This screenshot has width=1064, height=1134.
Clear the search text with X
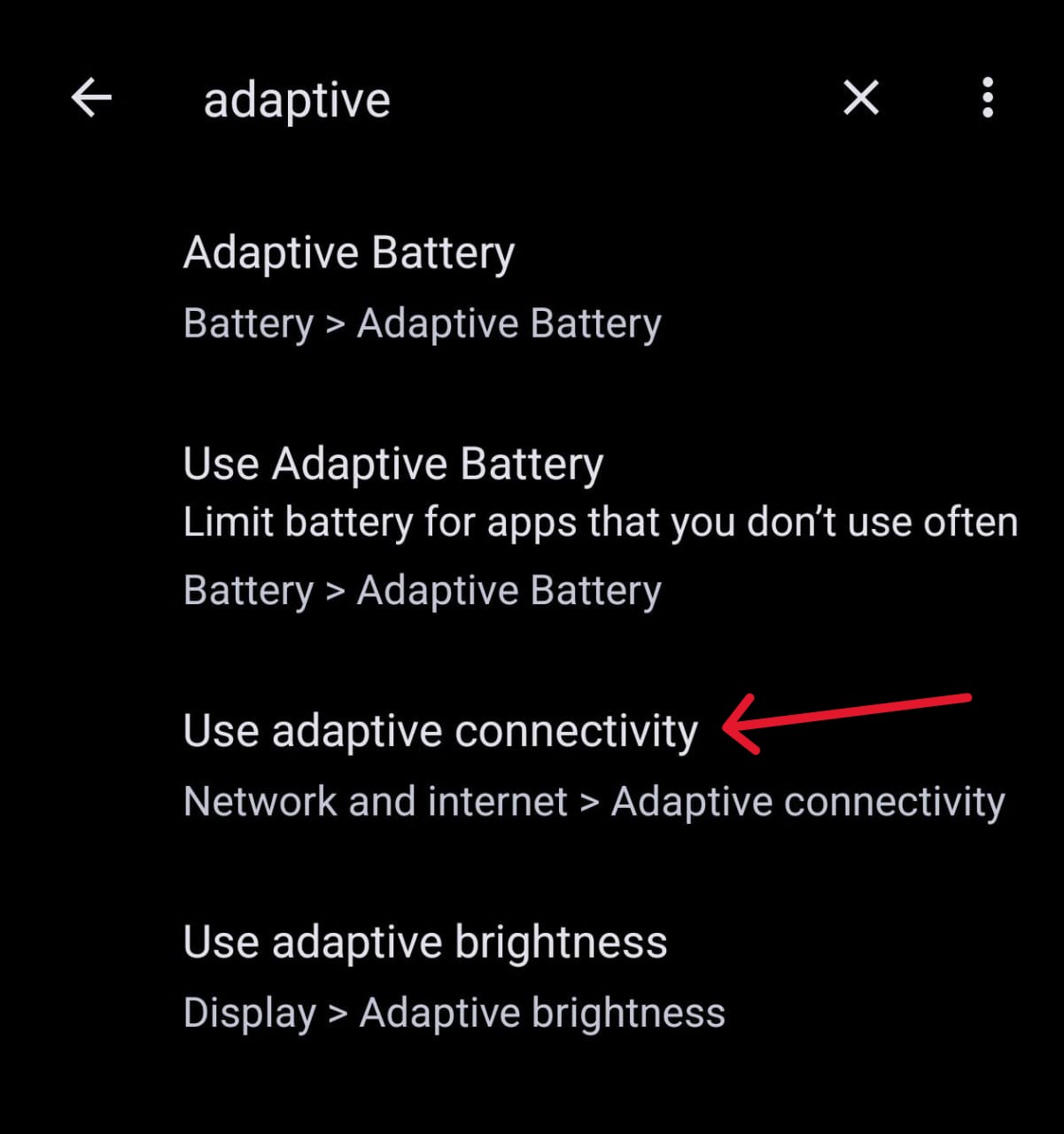coord(860,97)
